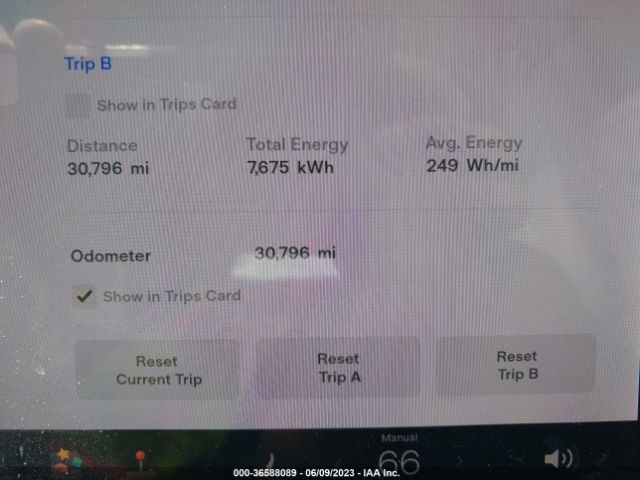Enable Show in Trips Card for Trip B
Screen dimensions: 640x480
point(78,105)
